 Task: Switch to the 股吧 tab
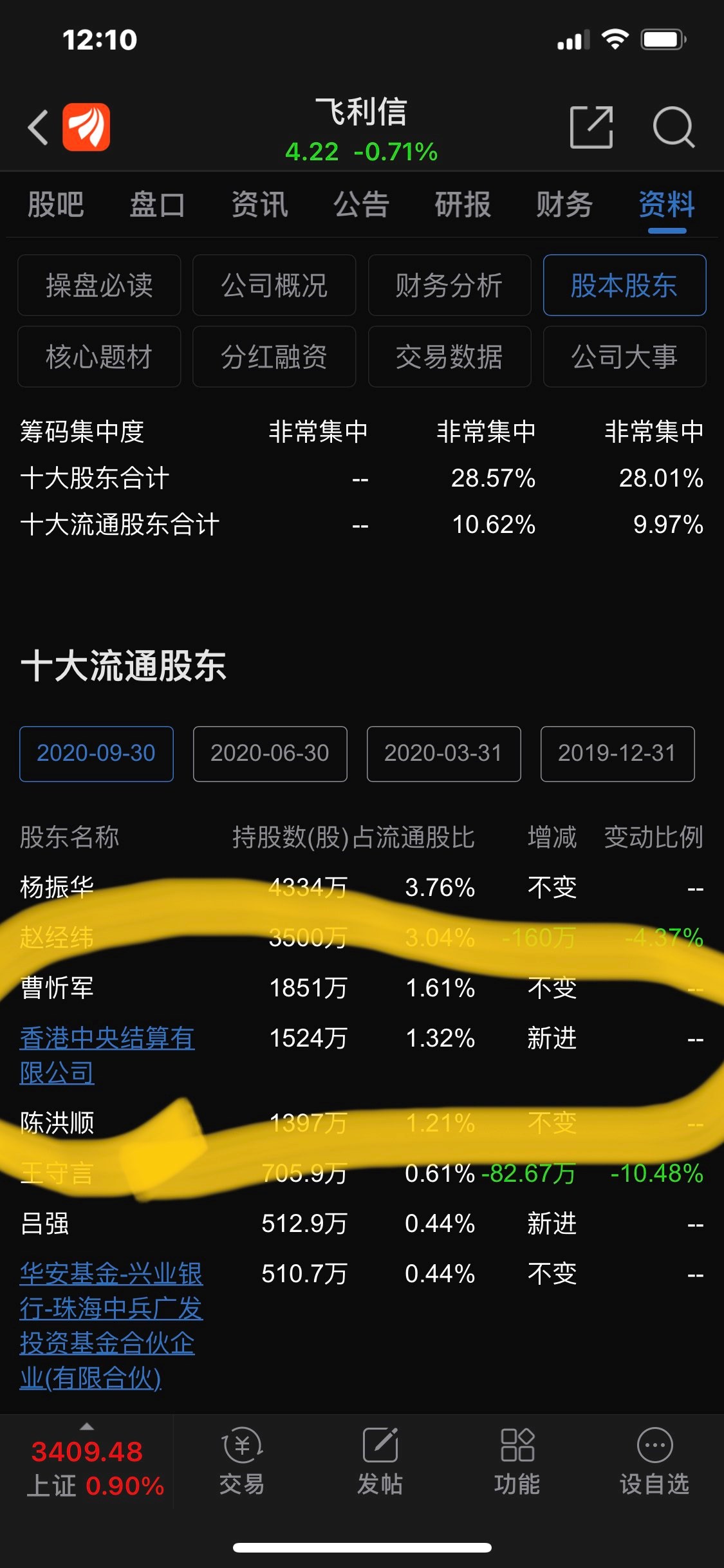coord(55,205)
